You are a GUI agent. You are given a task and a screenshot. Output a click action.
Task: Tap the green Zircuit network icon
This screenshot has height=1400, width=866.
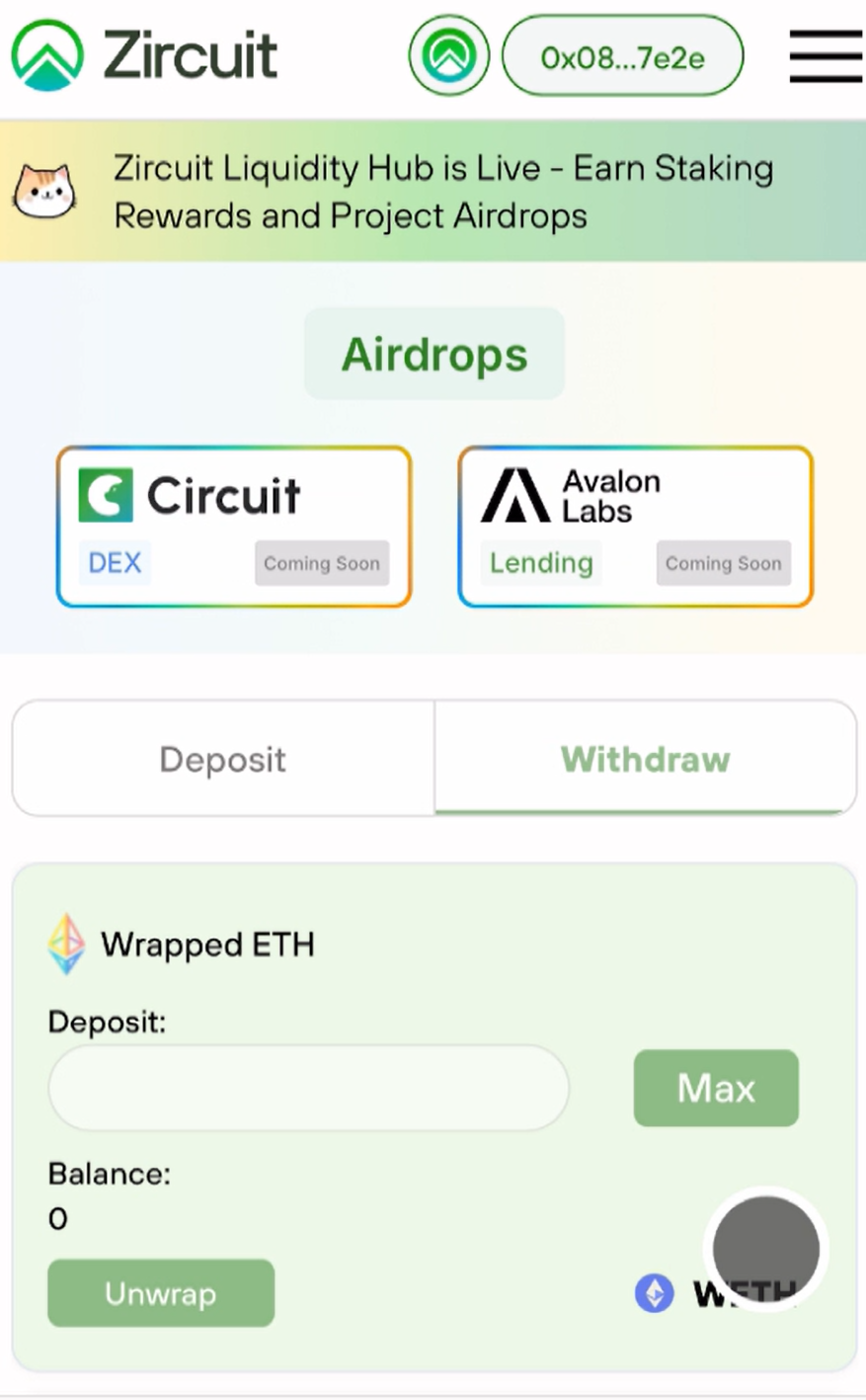click(449, 55)
